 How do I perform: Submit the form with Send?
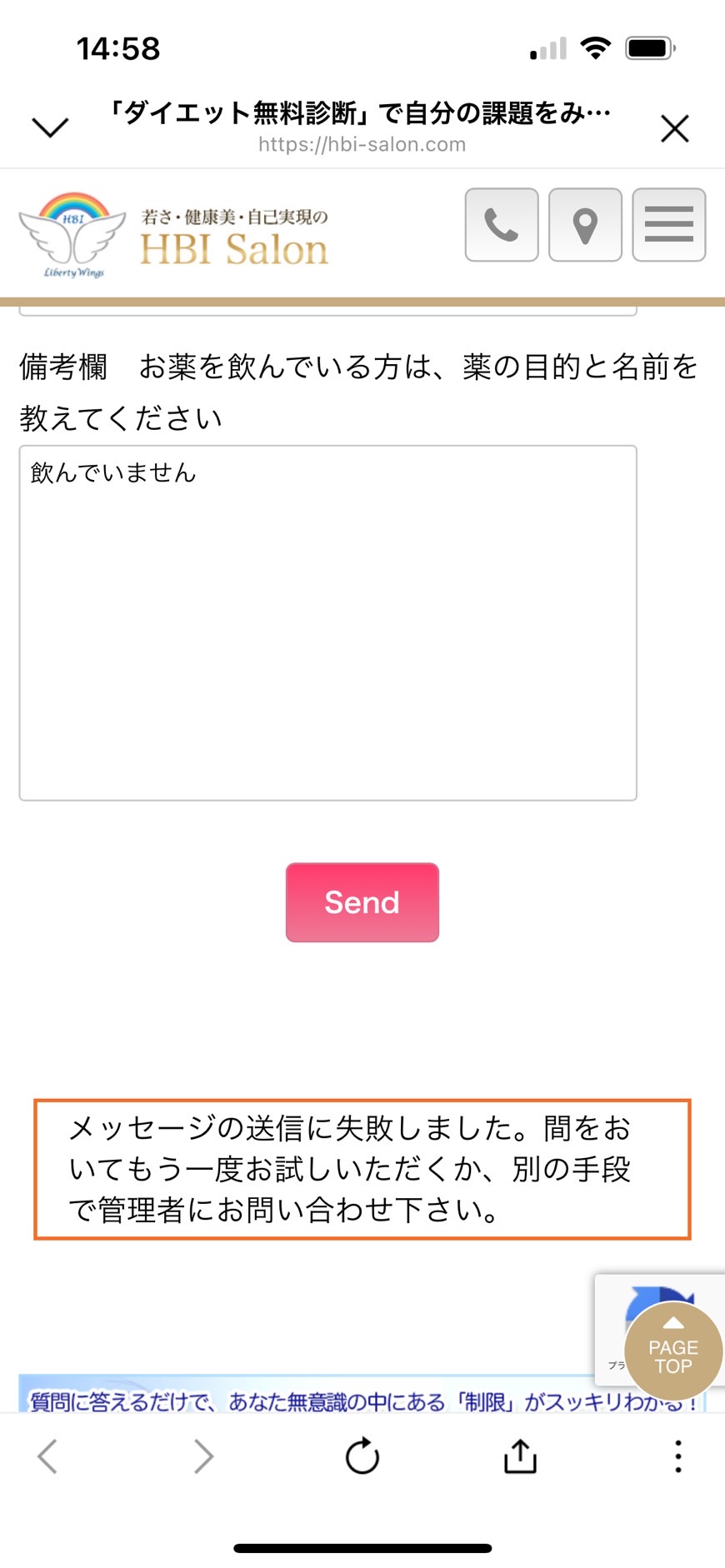(x=362, y=902)
